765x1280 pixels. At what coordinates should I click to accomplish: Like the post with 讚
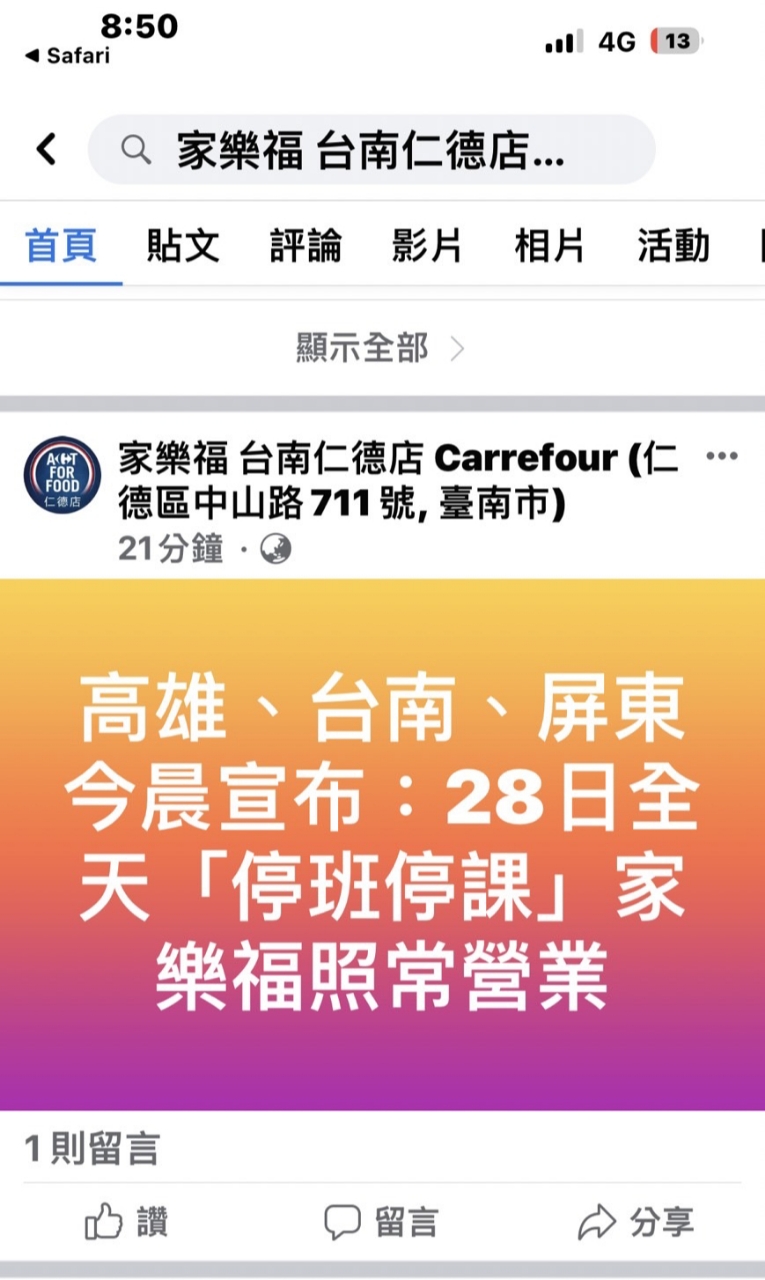point(127,1222)
